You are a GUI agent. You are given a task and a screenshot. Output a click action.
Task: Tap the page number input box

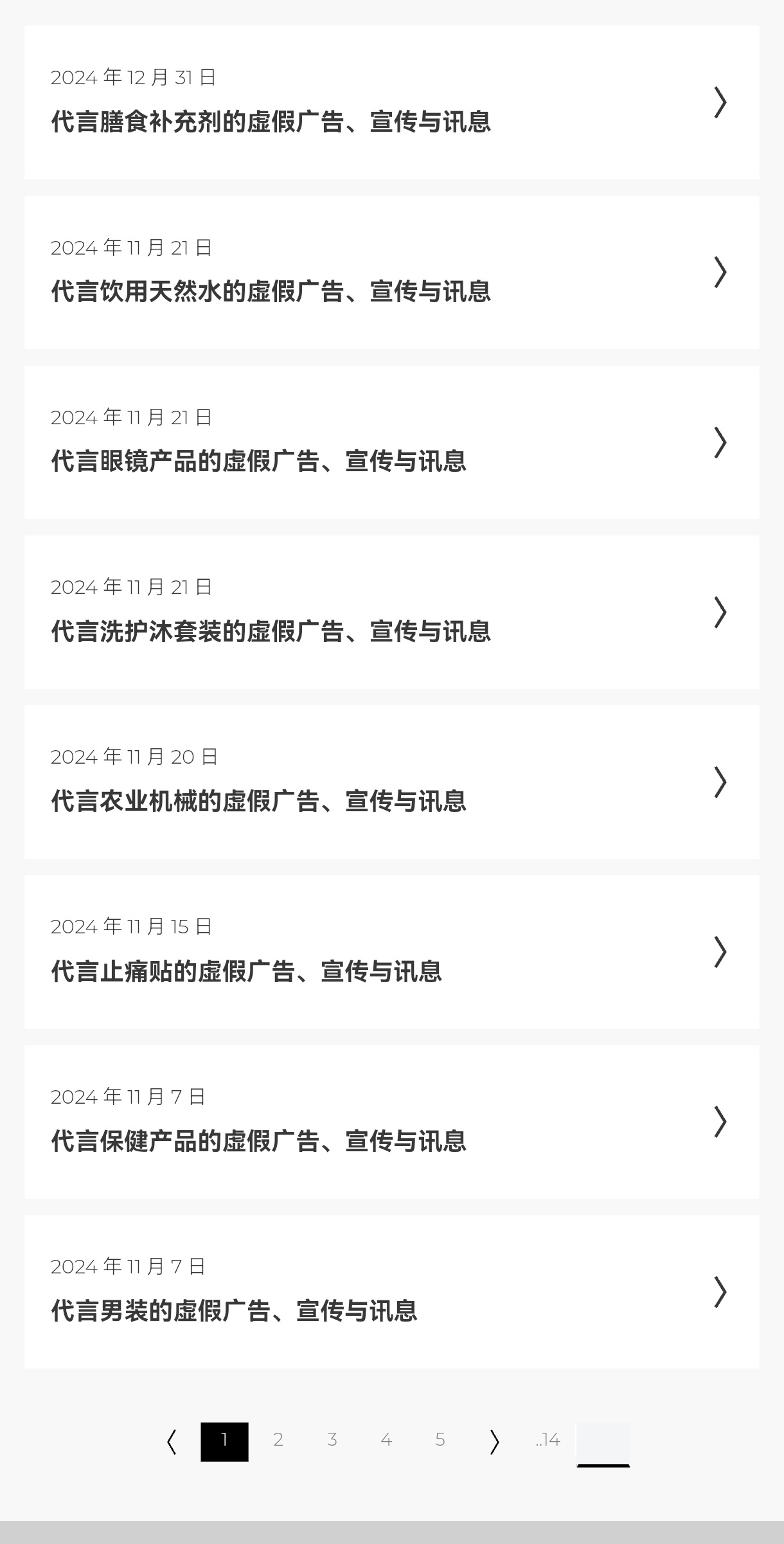[603, 1443]
